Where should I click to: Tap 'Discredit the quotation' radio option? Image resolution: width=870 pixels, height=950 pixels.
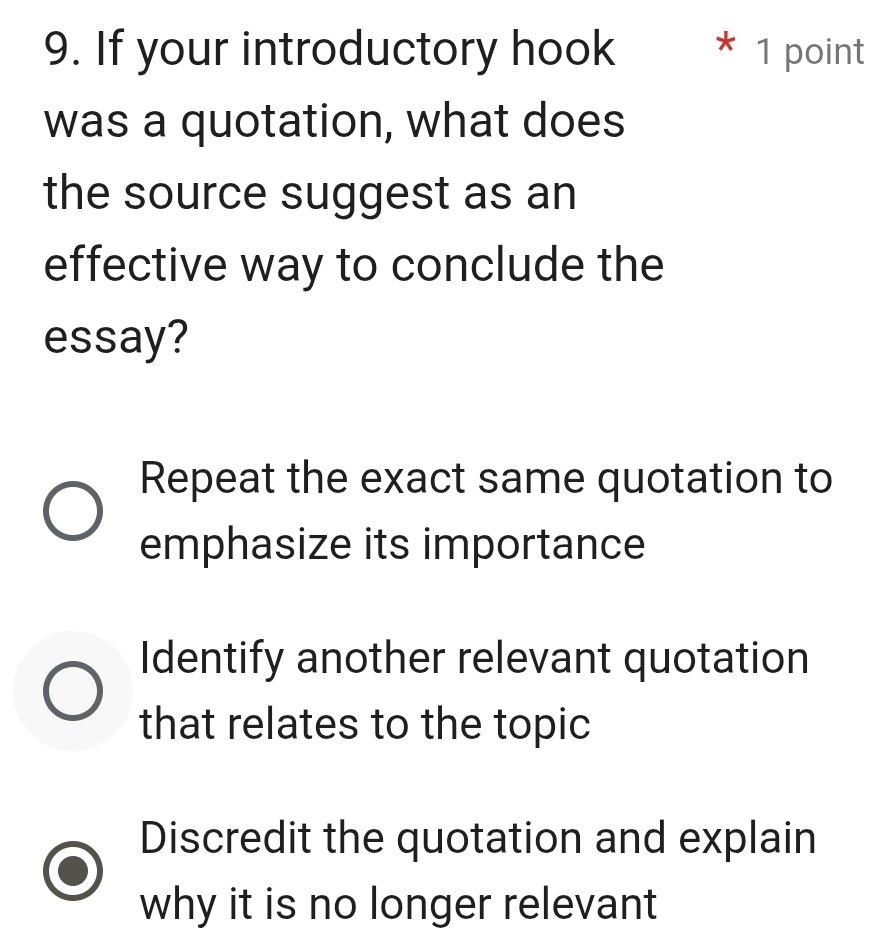coord(73,871)
